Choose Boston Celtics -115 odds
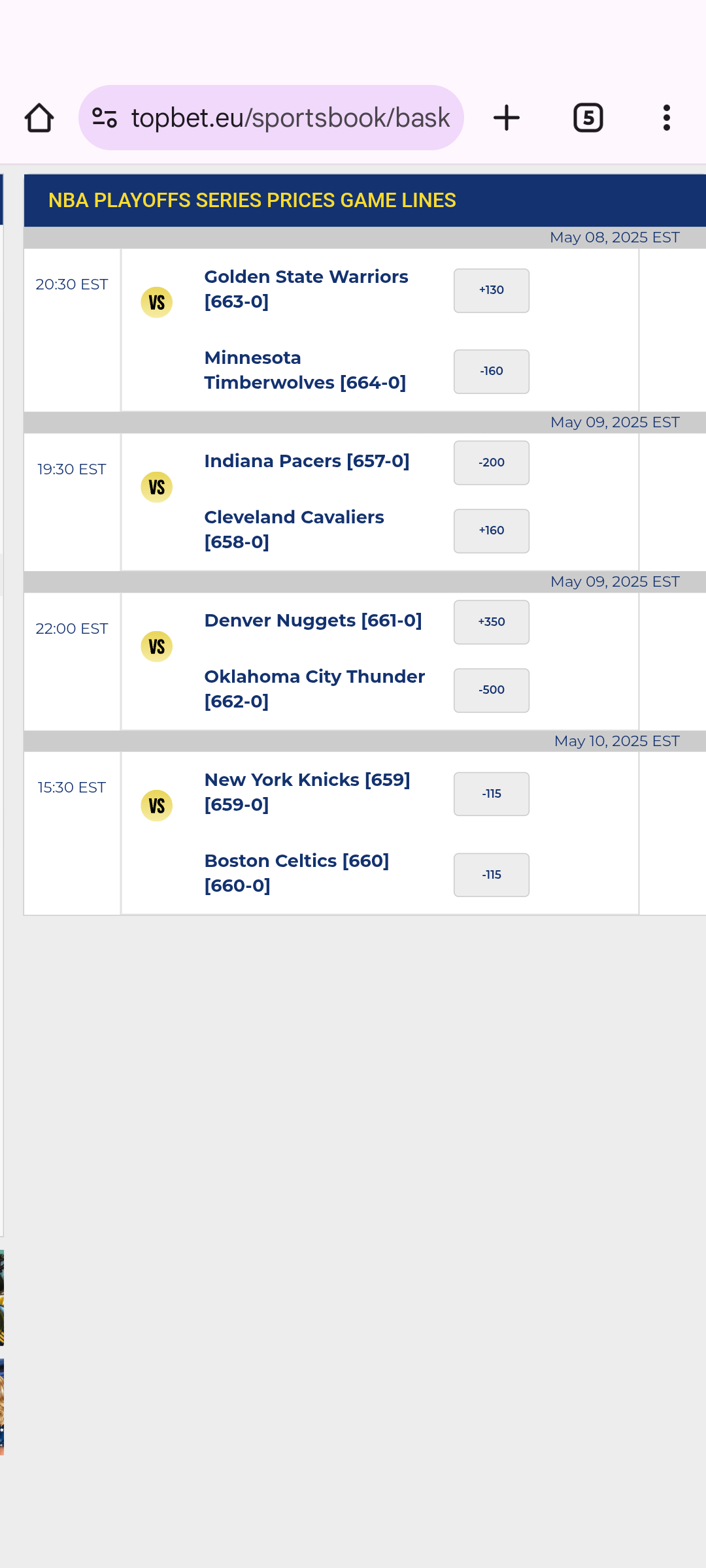This screenshot has height=1568, width=706. 492,875
